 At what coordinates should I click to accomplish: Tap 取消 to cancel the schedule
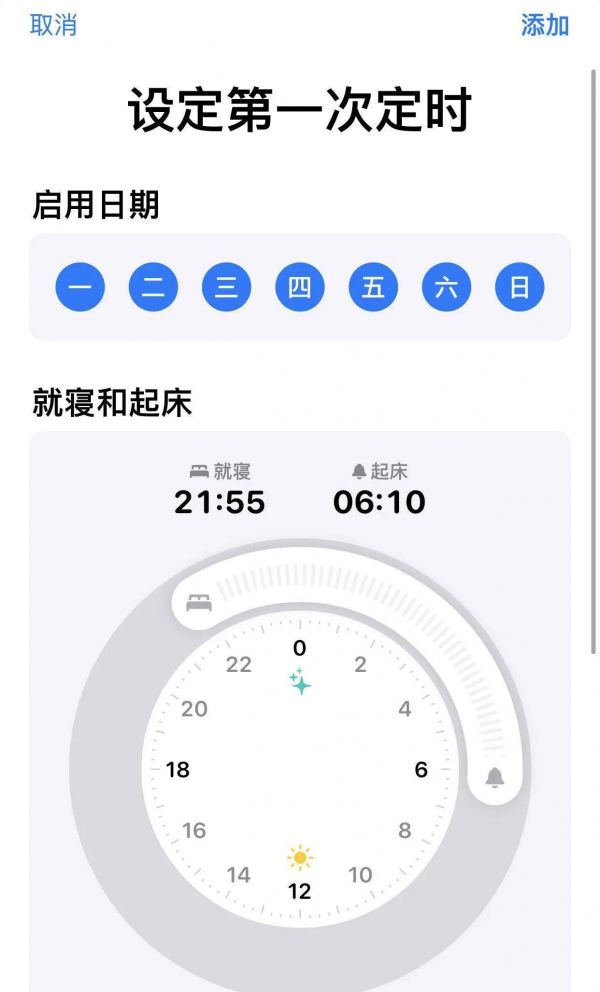(x=53, y=25)
